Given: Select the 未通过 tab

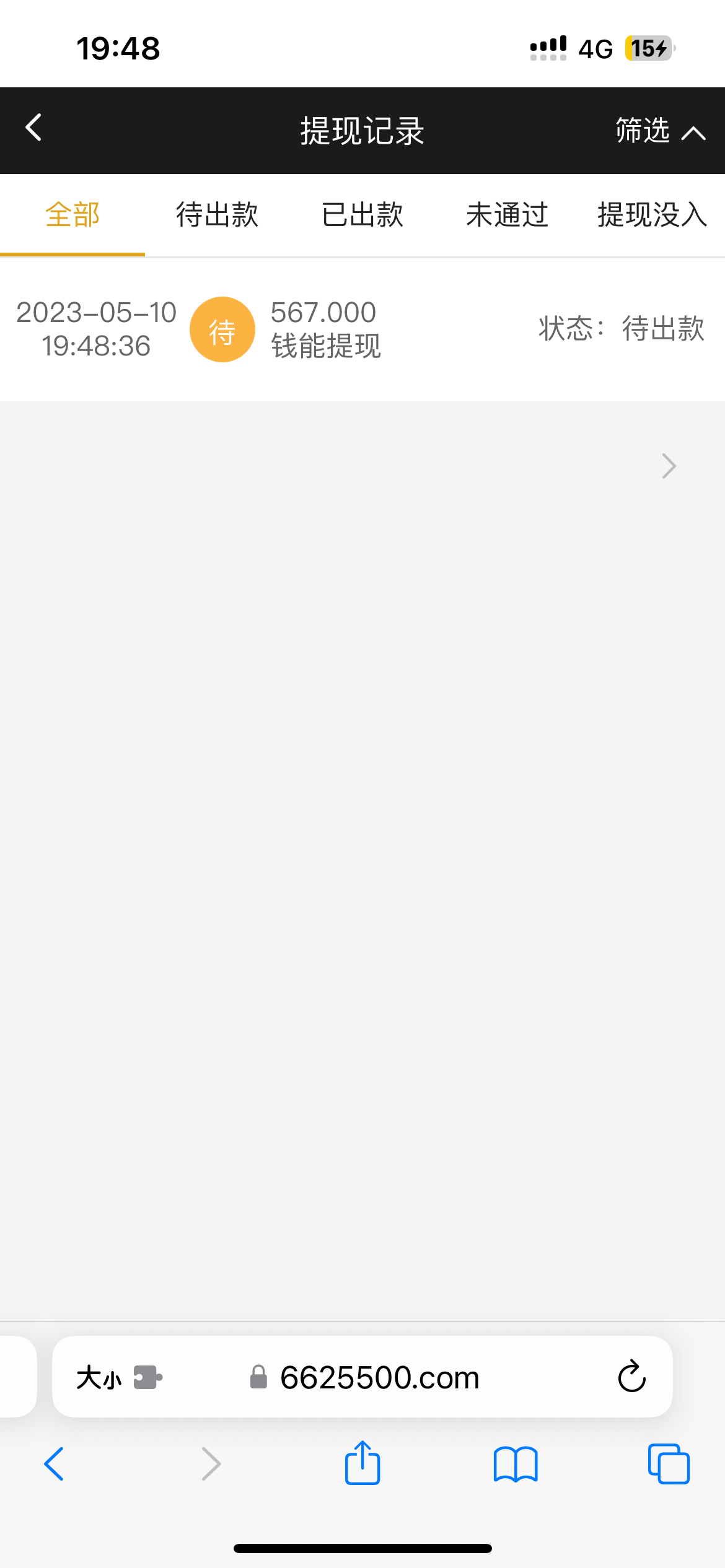Looking at the screenshot, I should [507, 215].
